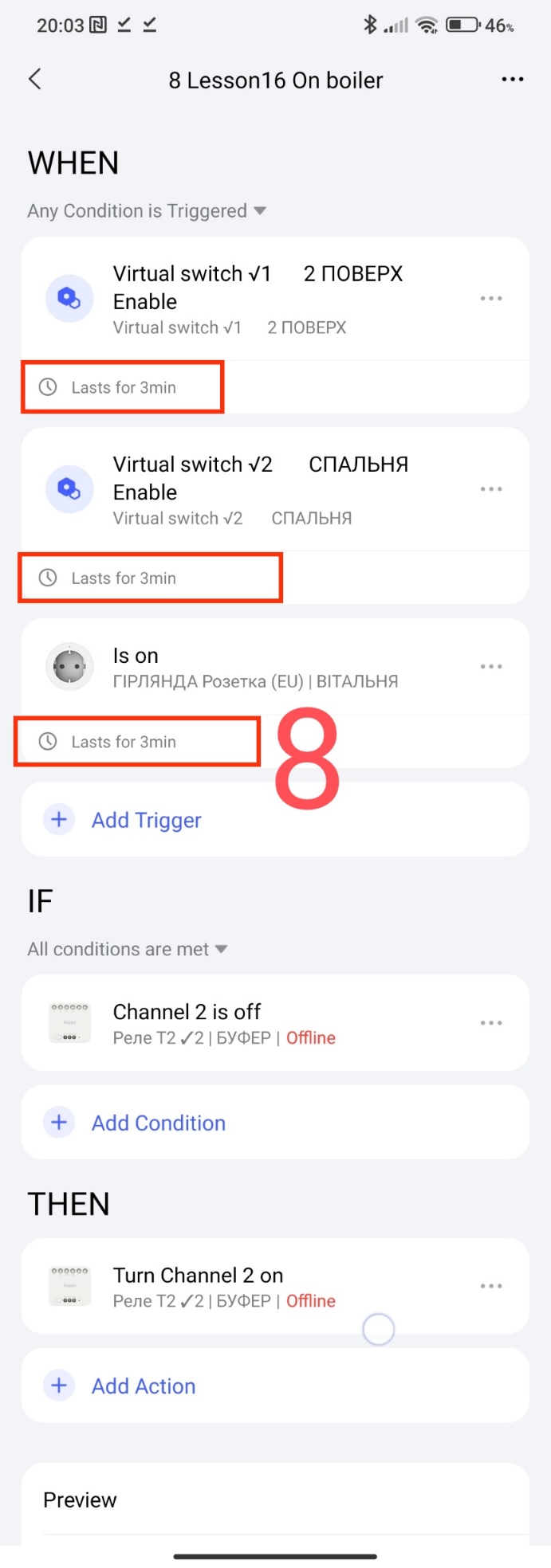Screen dimensions: 551x1568
Task: Edit Lasts for 3min under Virtual switch √2
Action: (x=124, y=578)
